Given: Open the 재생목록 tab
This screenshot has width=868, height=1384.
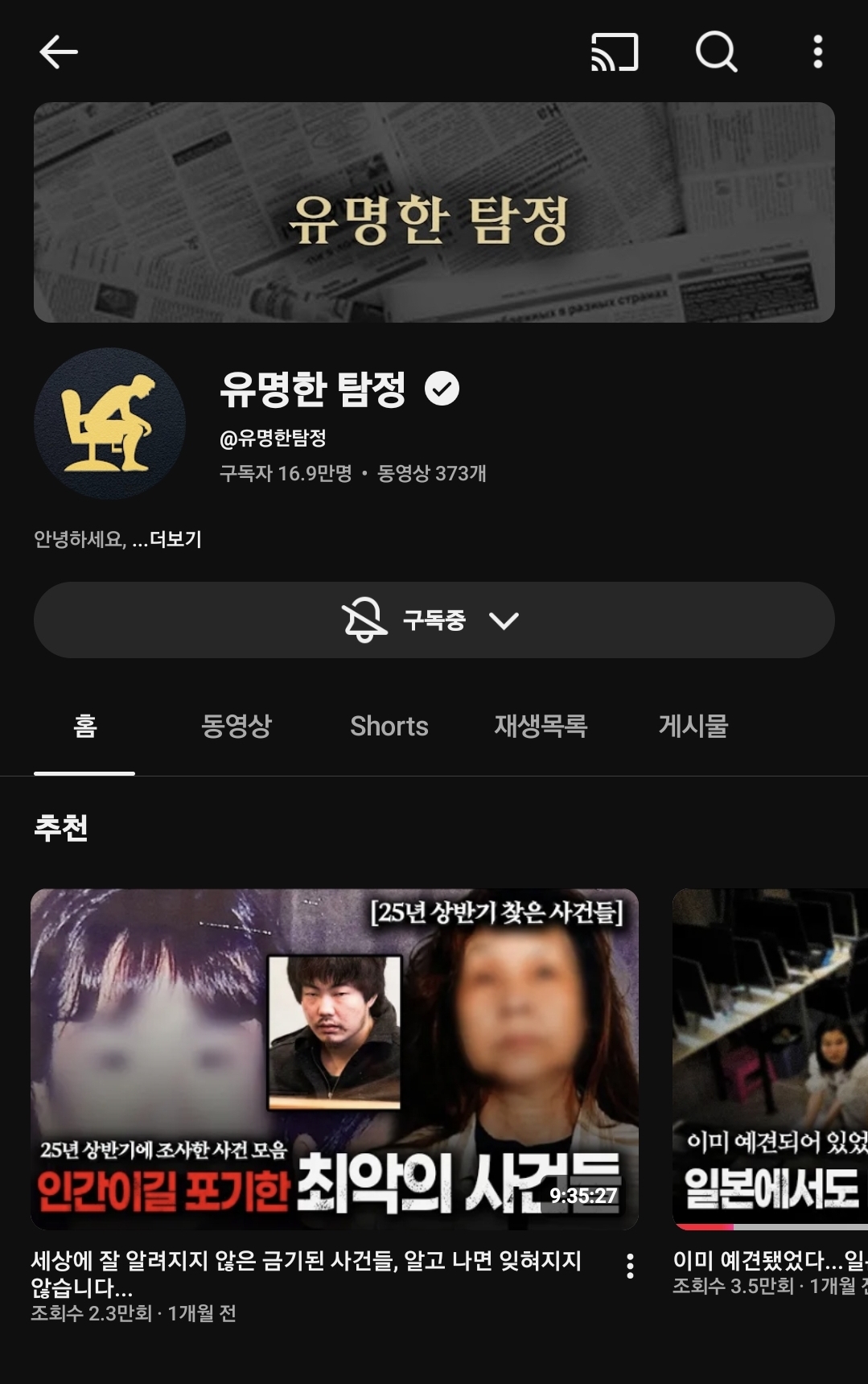Looking at the screenshot, I should [541, 727].
